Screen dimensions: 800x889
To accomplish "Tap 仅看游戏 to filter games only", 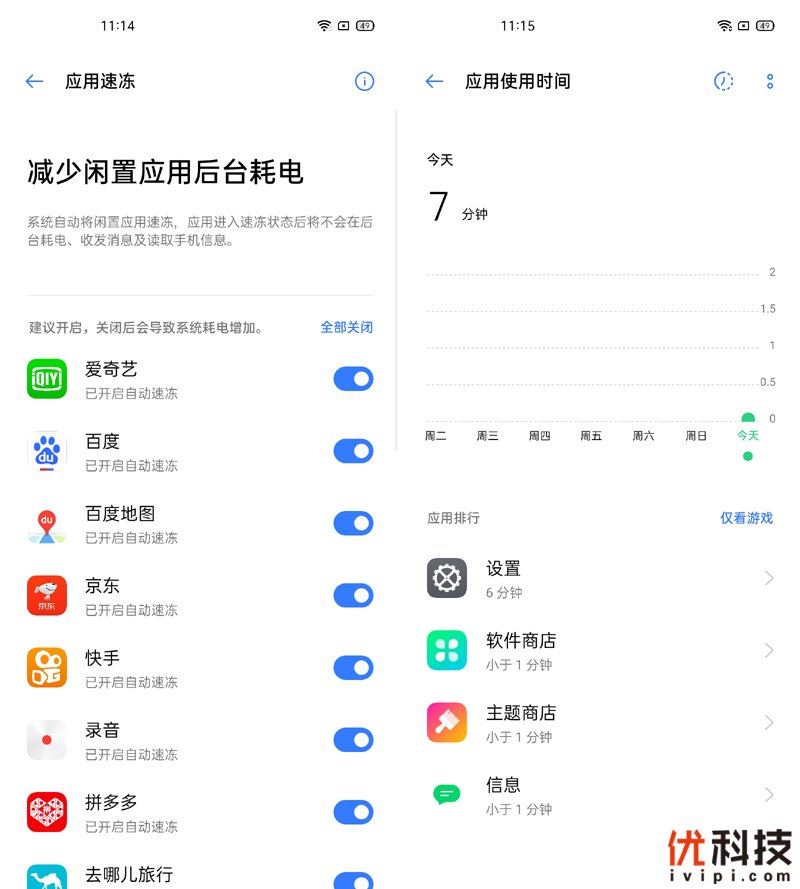I will tap(746, 518).
